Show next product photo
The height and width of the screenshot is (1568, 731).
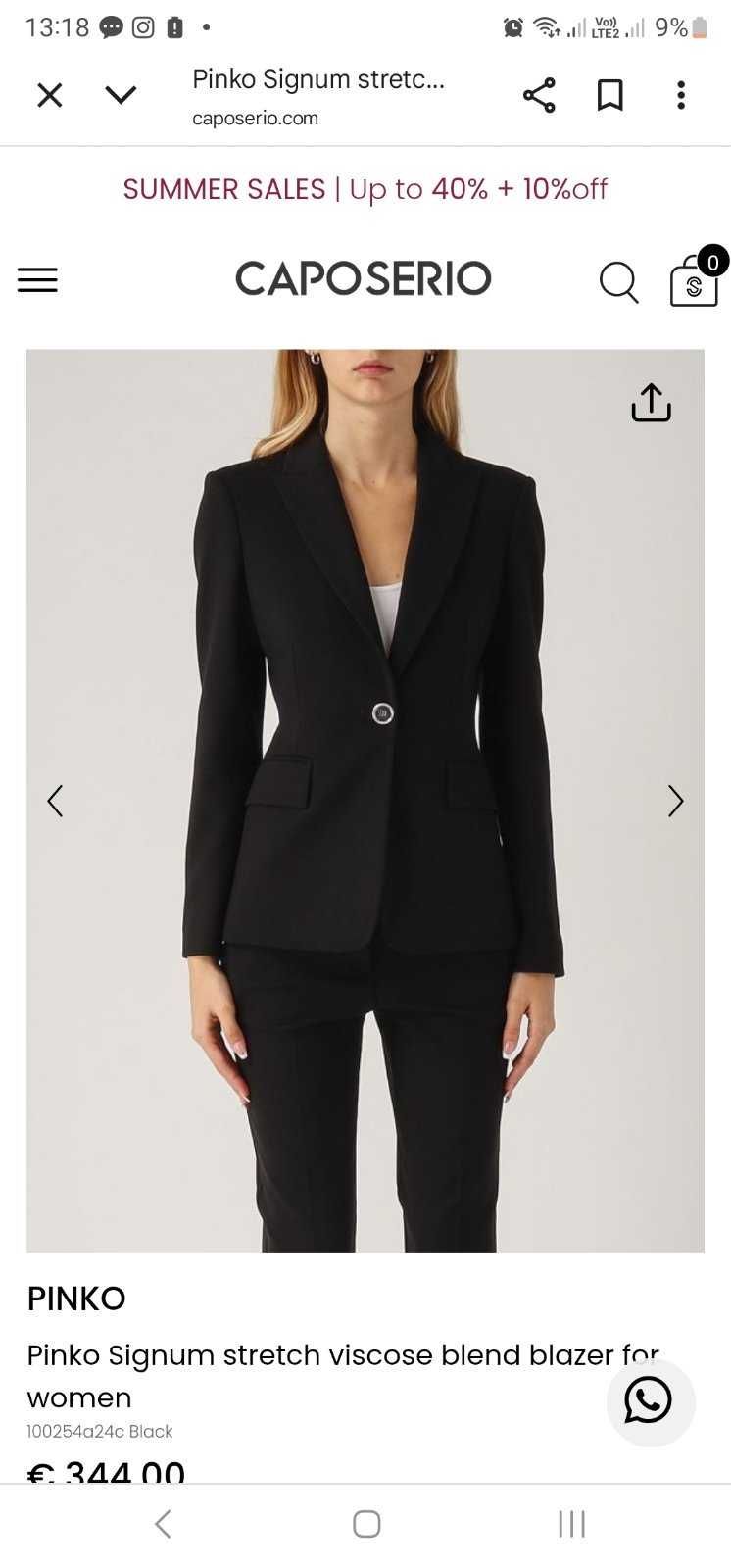point(675,801)
